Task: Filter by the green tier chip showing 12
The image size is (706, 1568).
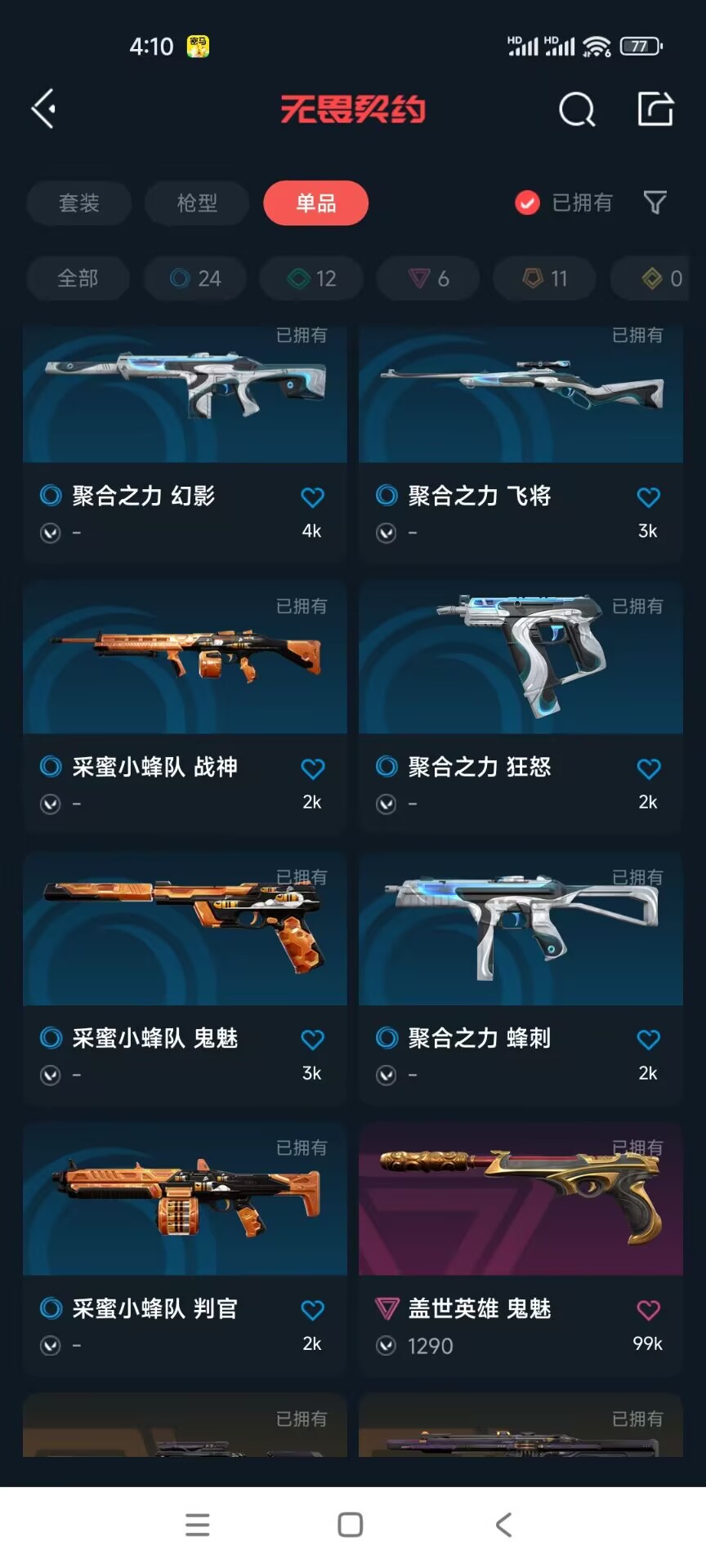Action: [312, 278]
